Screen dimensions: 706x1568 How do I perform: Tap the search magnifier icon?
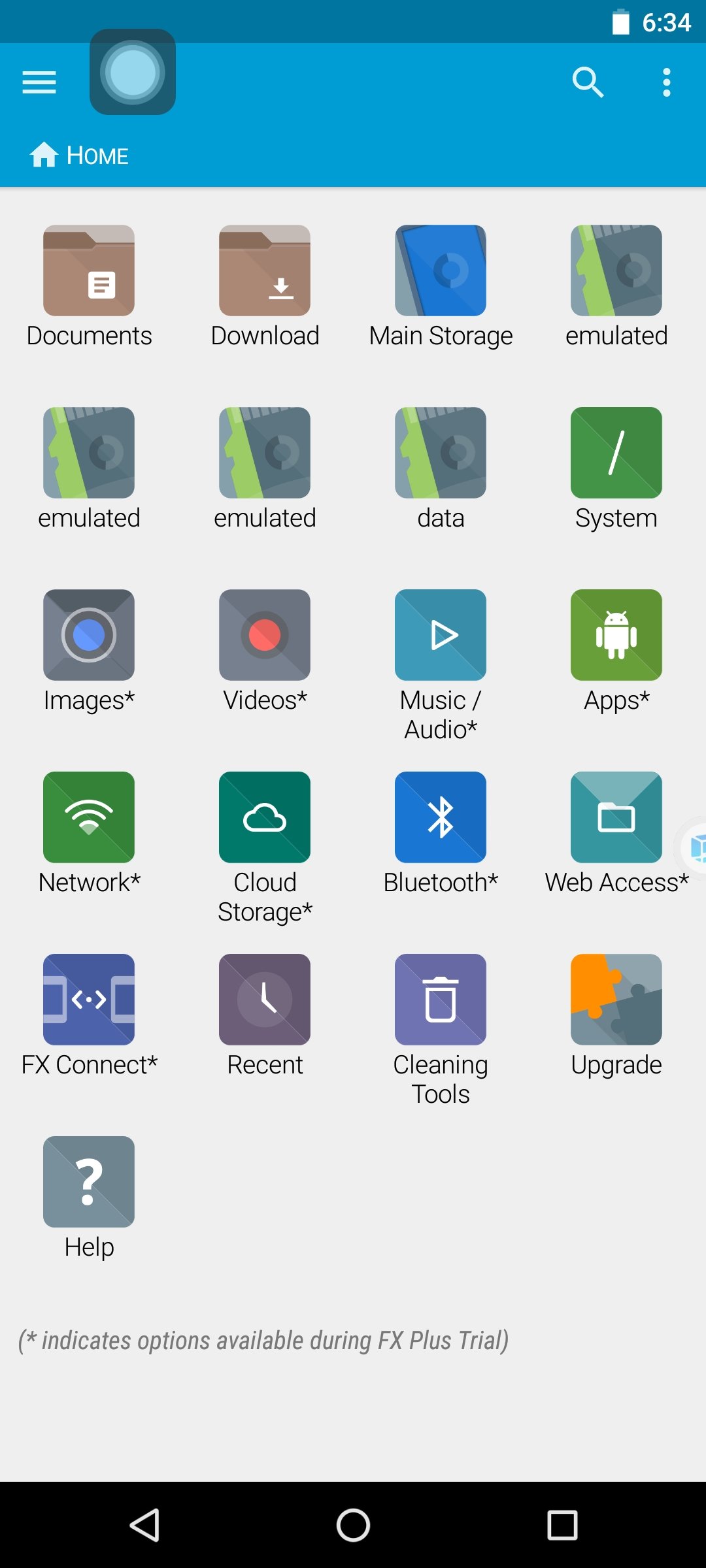588,82
